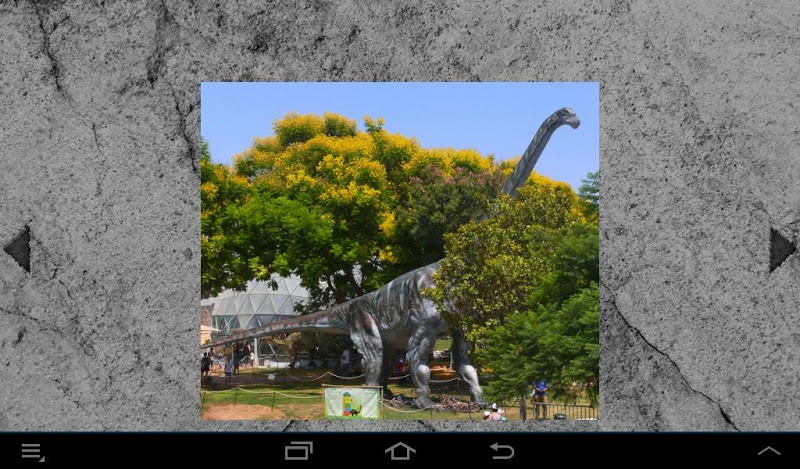Open the dinosaur photo
Viewport: 800px width, 469px height.
coord(399,251)
